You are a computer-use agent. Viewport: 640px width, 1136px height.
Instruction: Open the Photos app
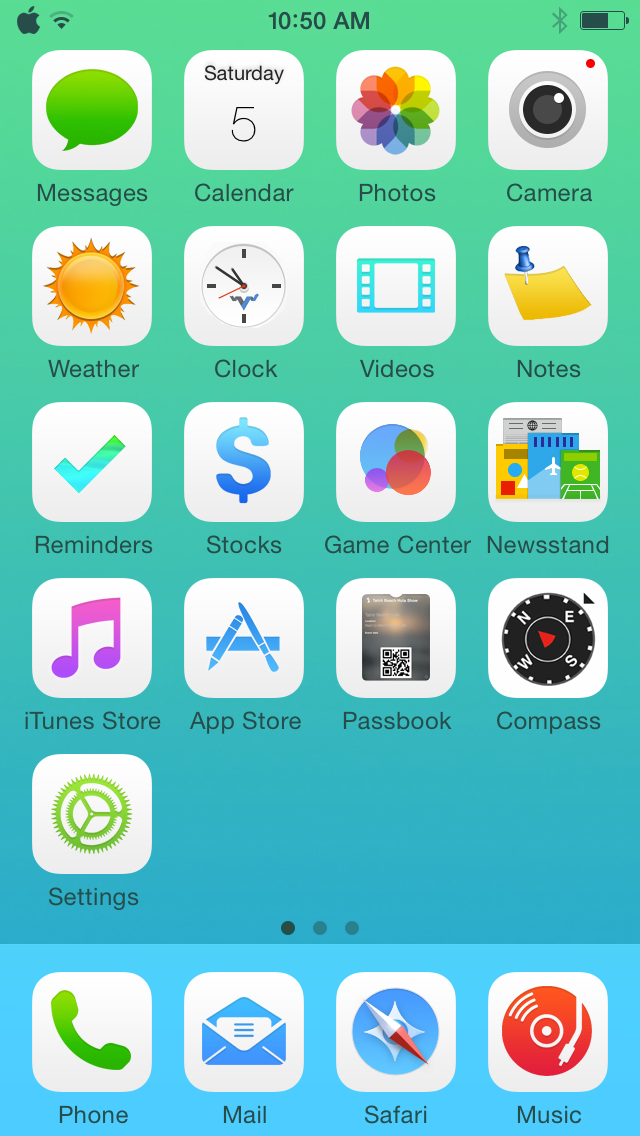[396, 110]
